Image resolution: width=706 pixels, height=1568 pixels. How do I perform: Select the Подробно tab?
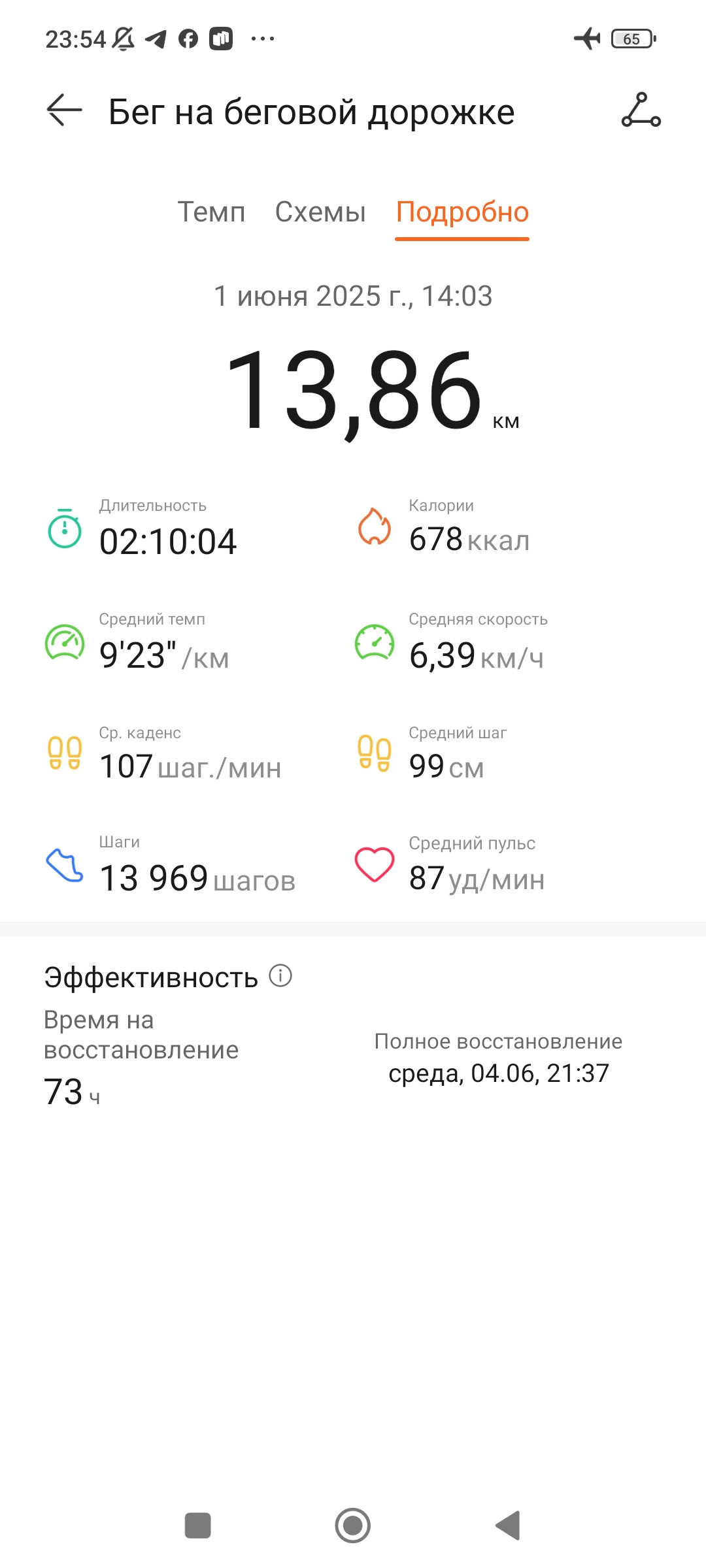pyautogui.click(x=462, y=213)
